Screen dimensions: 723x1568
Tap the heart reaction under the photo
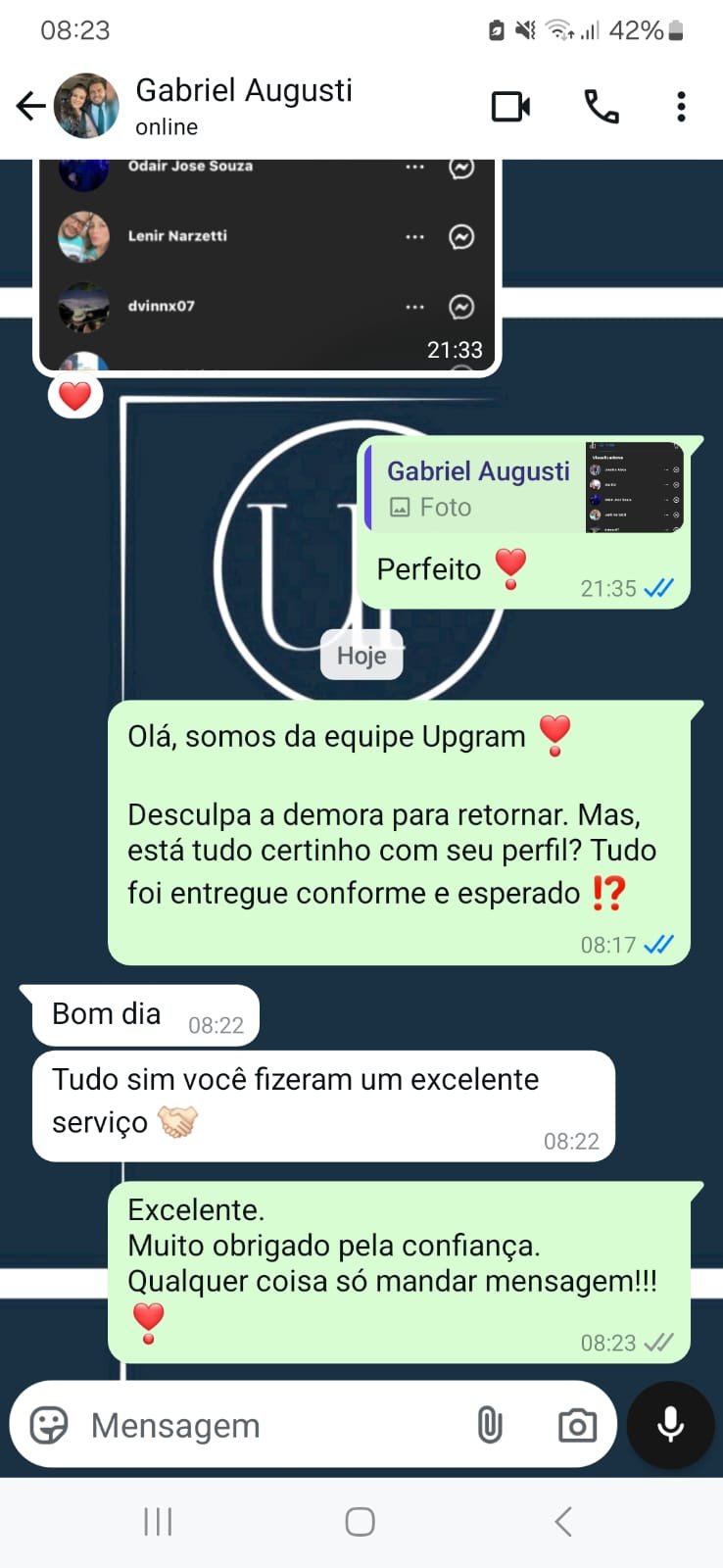pyautogui.click(x=75, y=397)
